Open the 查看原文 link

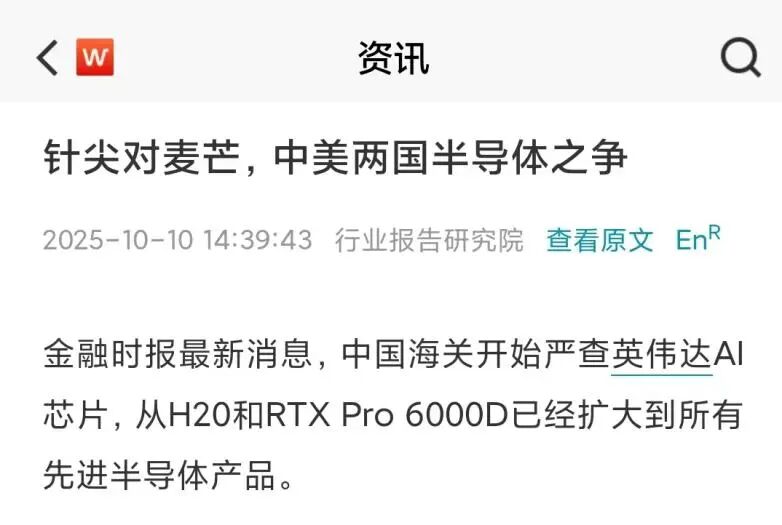pyautogui.click(x=599, y=240)
